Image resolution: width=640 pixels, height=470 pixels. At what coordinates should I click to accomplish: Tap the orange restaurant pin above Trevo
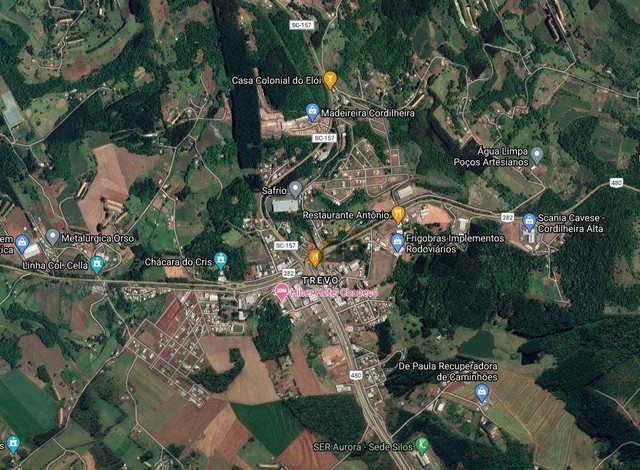coord(315,257)
